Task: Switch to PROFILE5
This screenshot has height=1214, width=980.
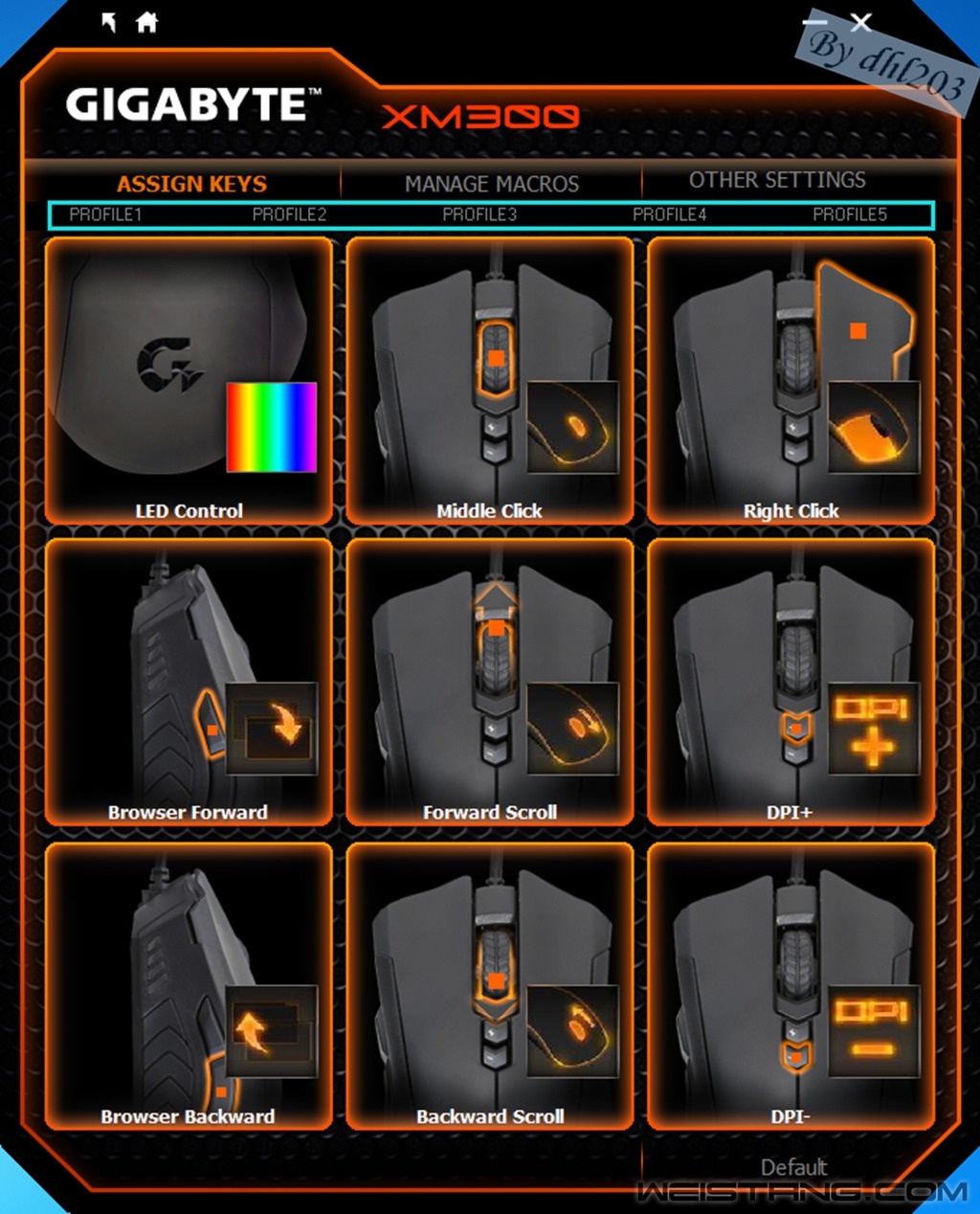Action: 850,214
